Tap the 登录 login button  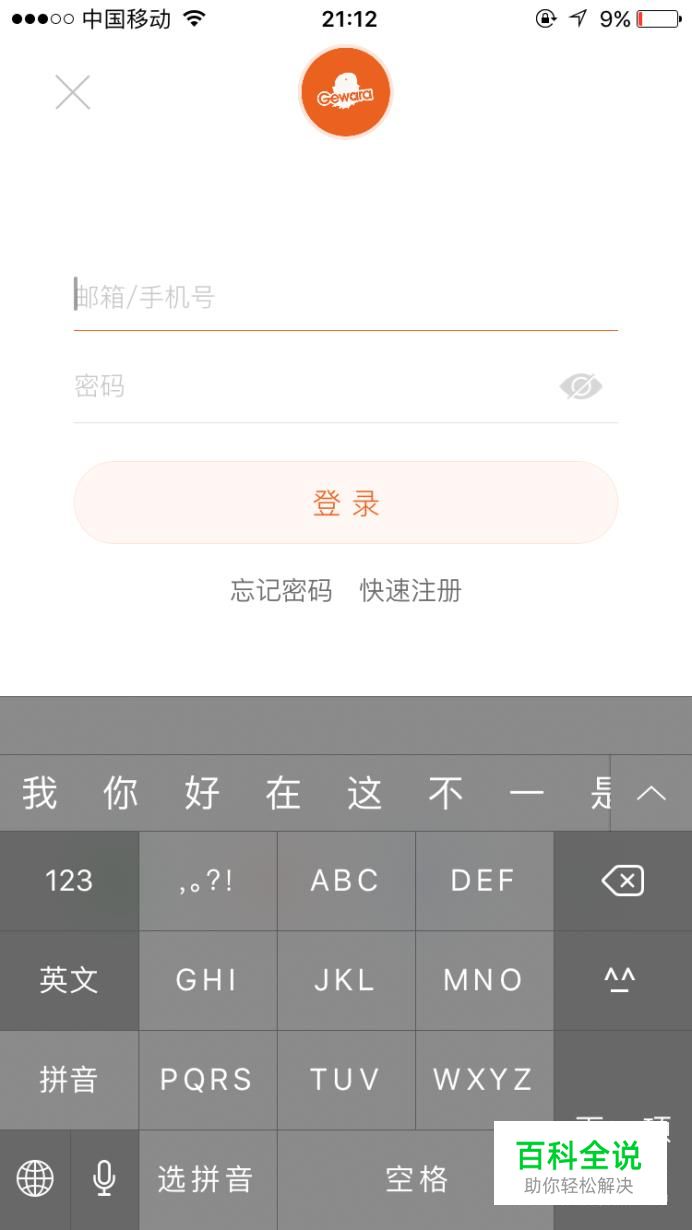point(346,503)
